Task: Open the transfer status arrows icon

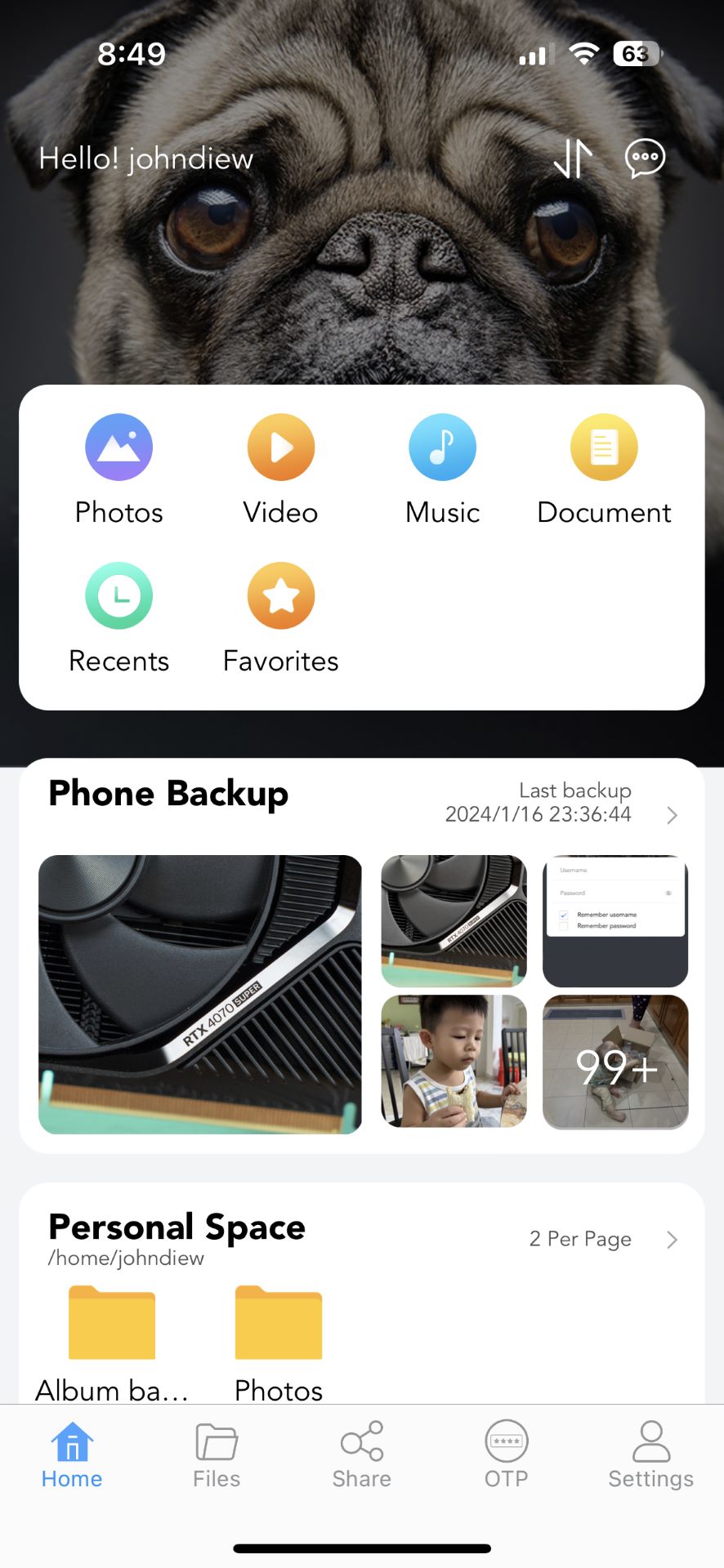Action: coord(573,158)
